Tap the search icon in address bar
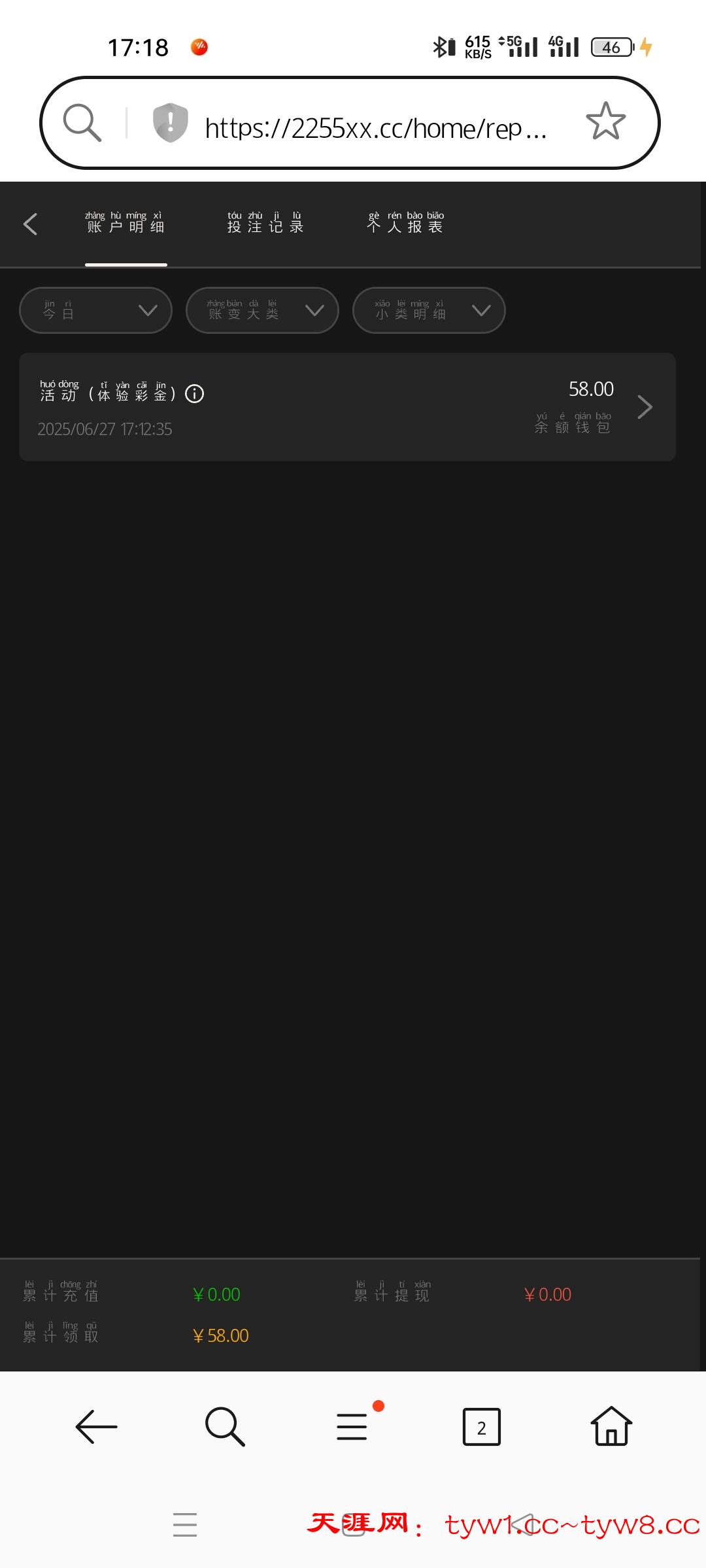The height and width of the screenshot is (1568, 706). click(82, 122)
